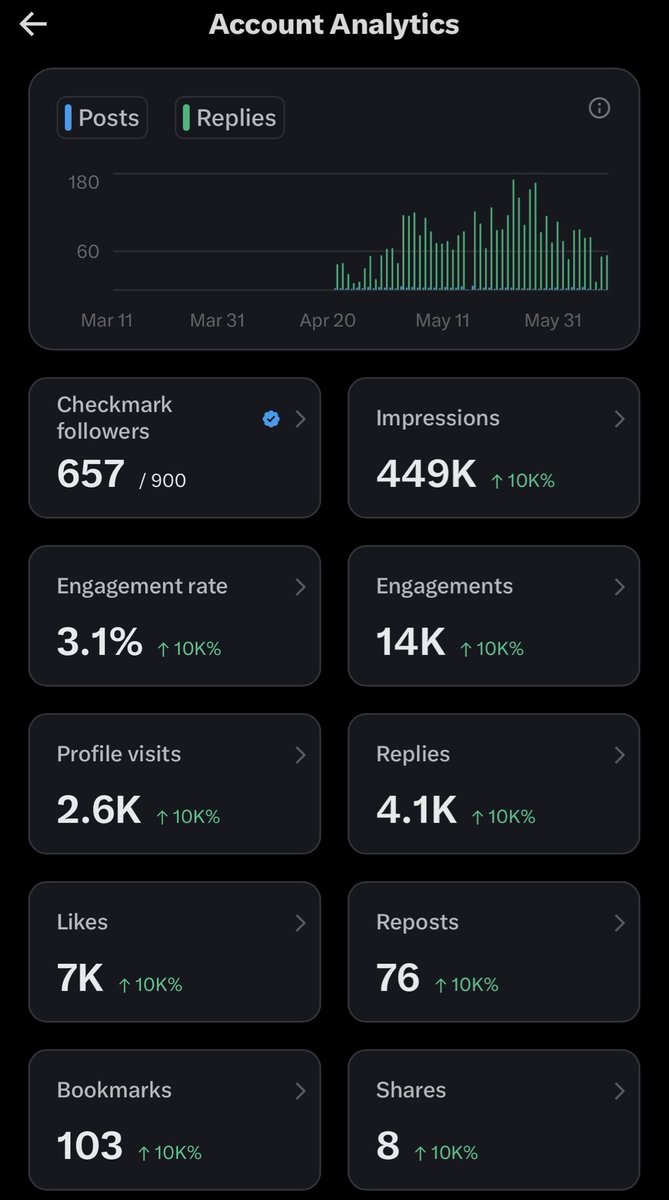Toggle the Replies series chip on the chart
669x1200 pixels.
pyautogui.click(x=230, y=117)
